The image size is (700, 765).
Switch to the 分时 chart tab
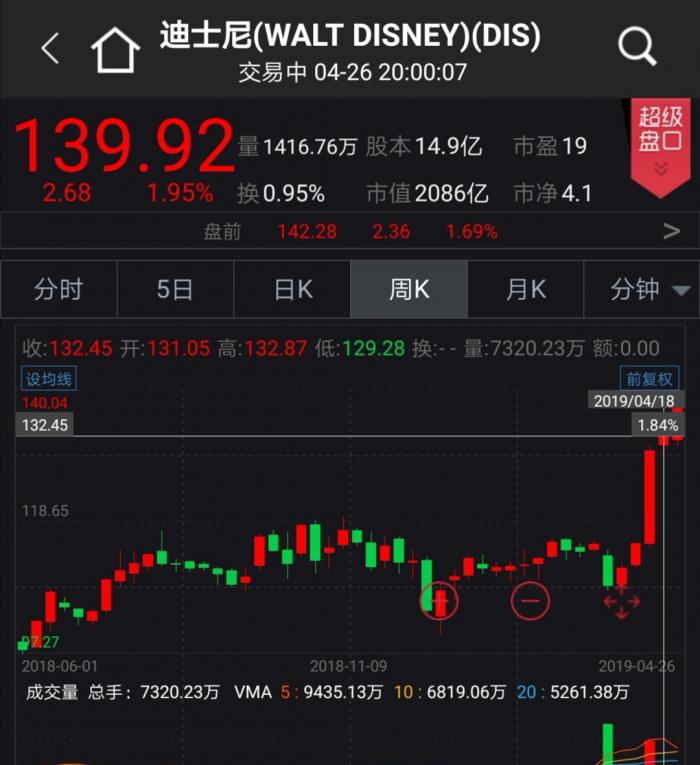[x=58, y=290]
